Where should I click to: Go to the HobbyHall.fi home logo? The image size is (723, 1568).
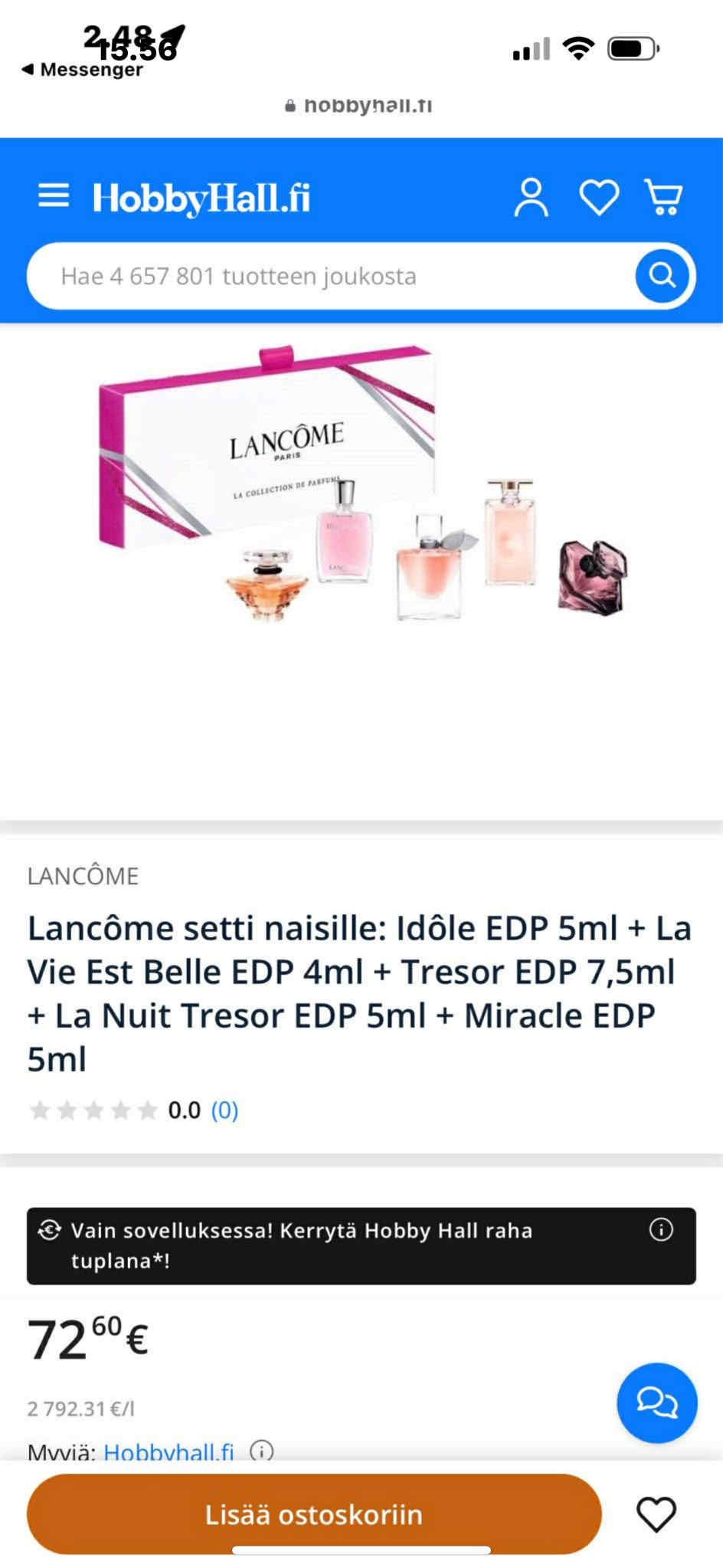click(201, 198)
